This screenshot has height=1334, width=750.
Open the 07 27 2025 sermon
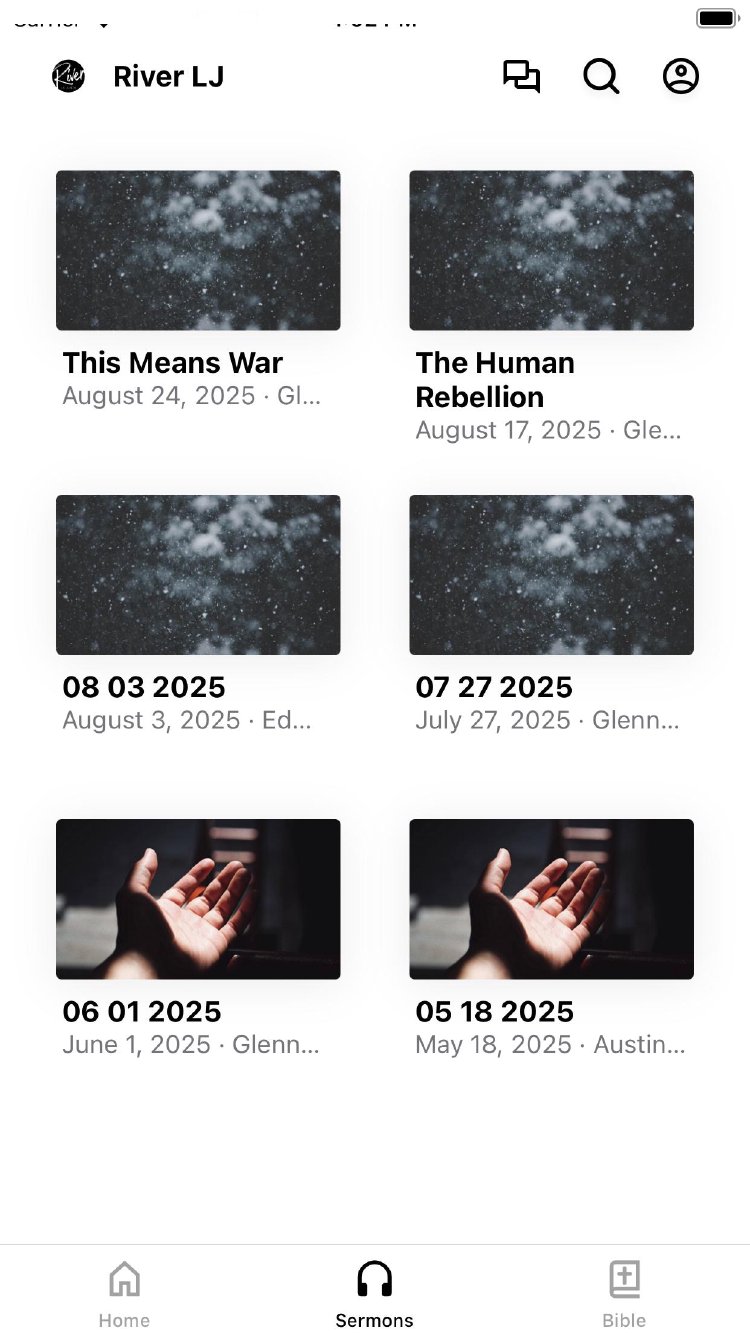click(x=551, y=575)
